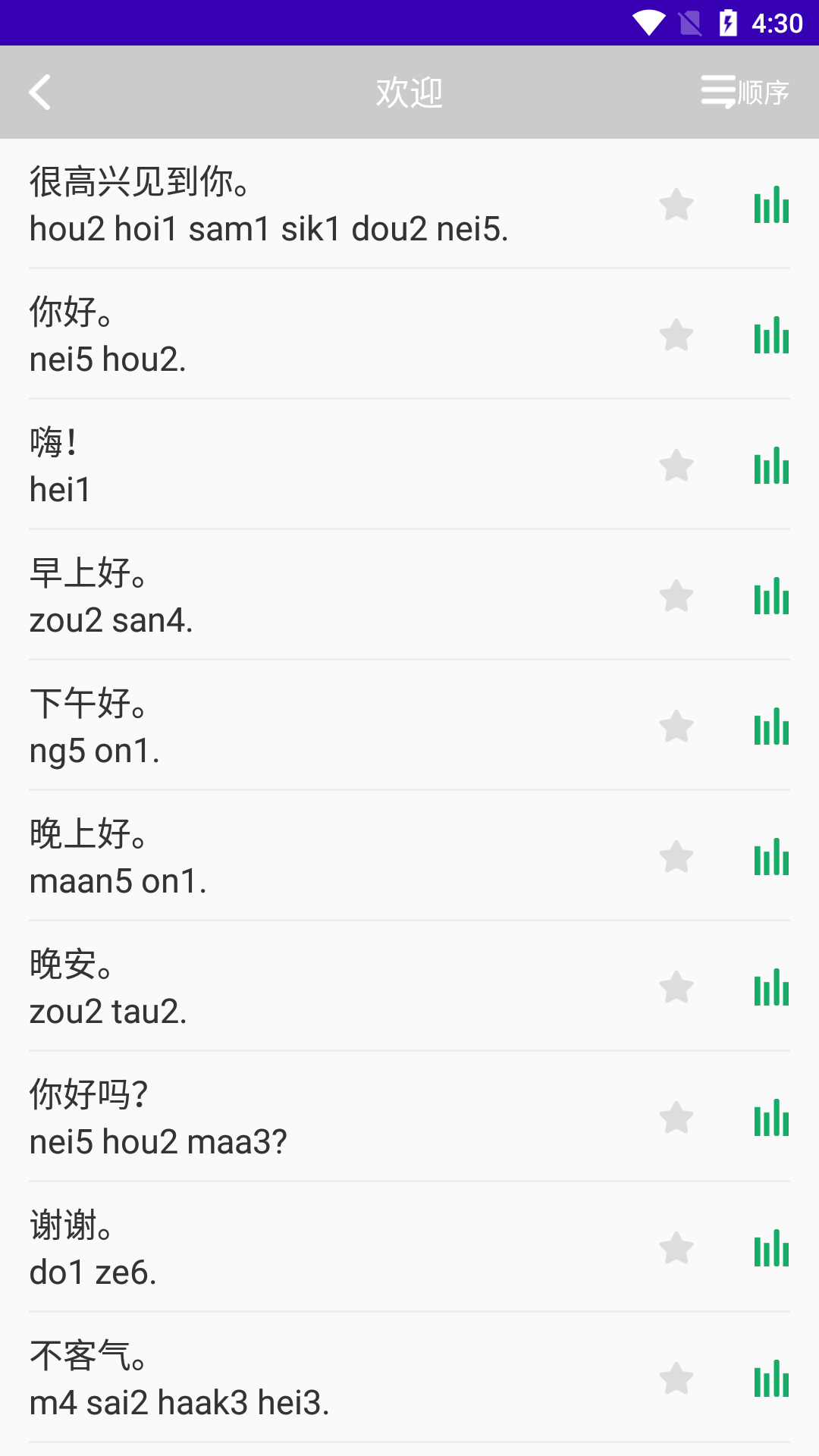Play audio for 你好 phrase
The height and width of the screenshot is (1456, 819).
[x=770, y=336]
